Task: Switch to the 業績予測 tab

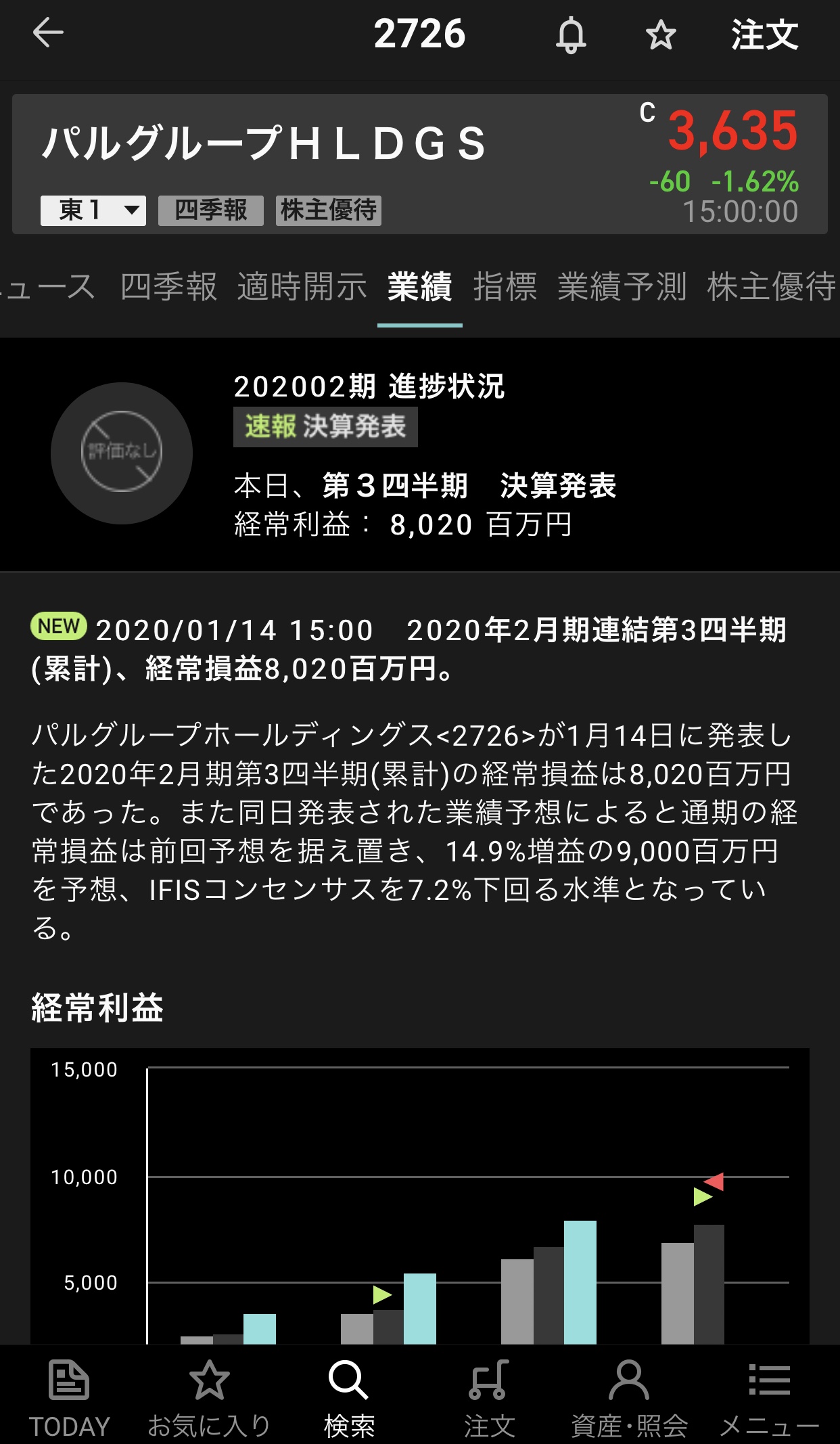Action: point(622,287)
